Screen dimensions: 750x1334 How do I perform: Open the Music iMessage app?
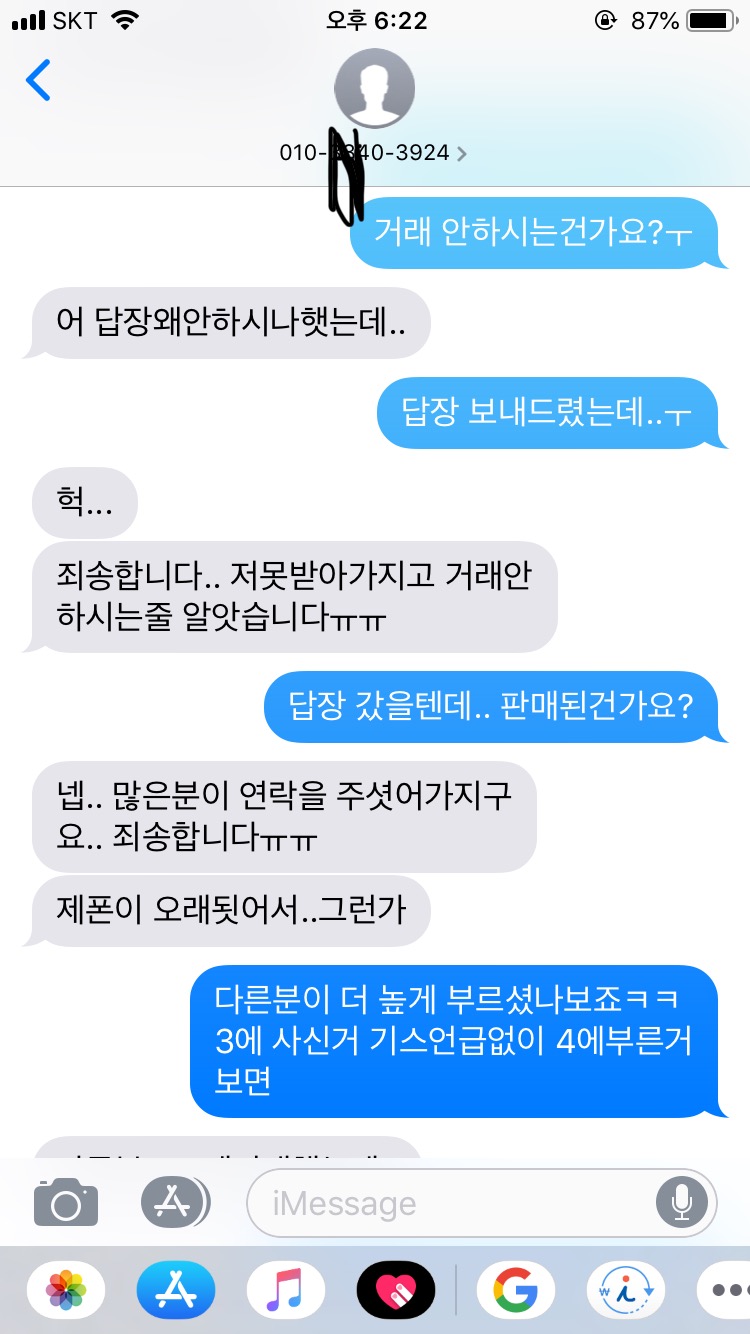(x=286, y=1291)
